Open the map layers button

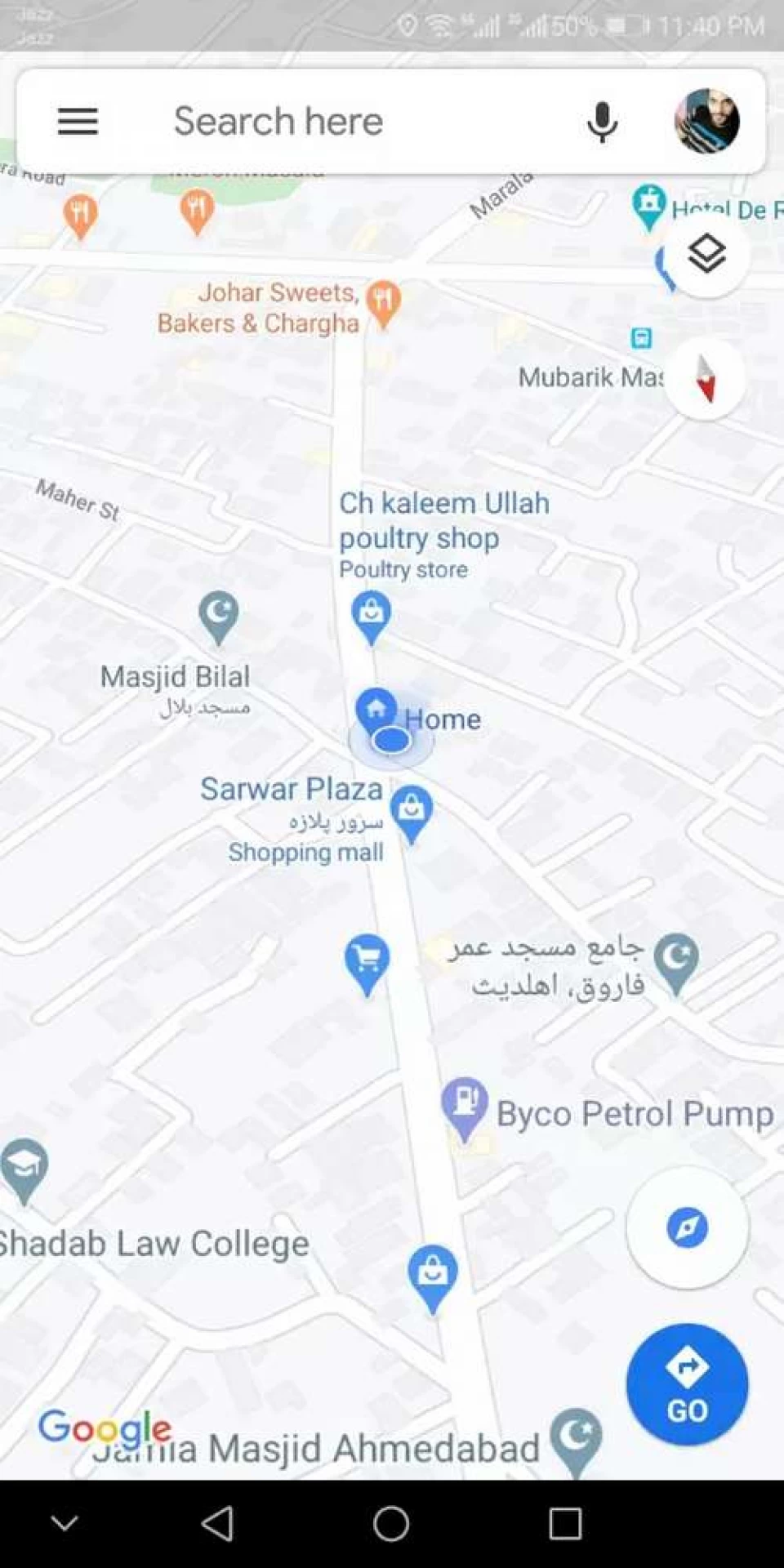click(707, 254)
